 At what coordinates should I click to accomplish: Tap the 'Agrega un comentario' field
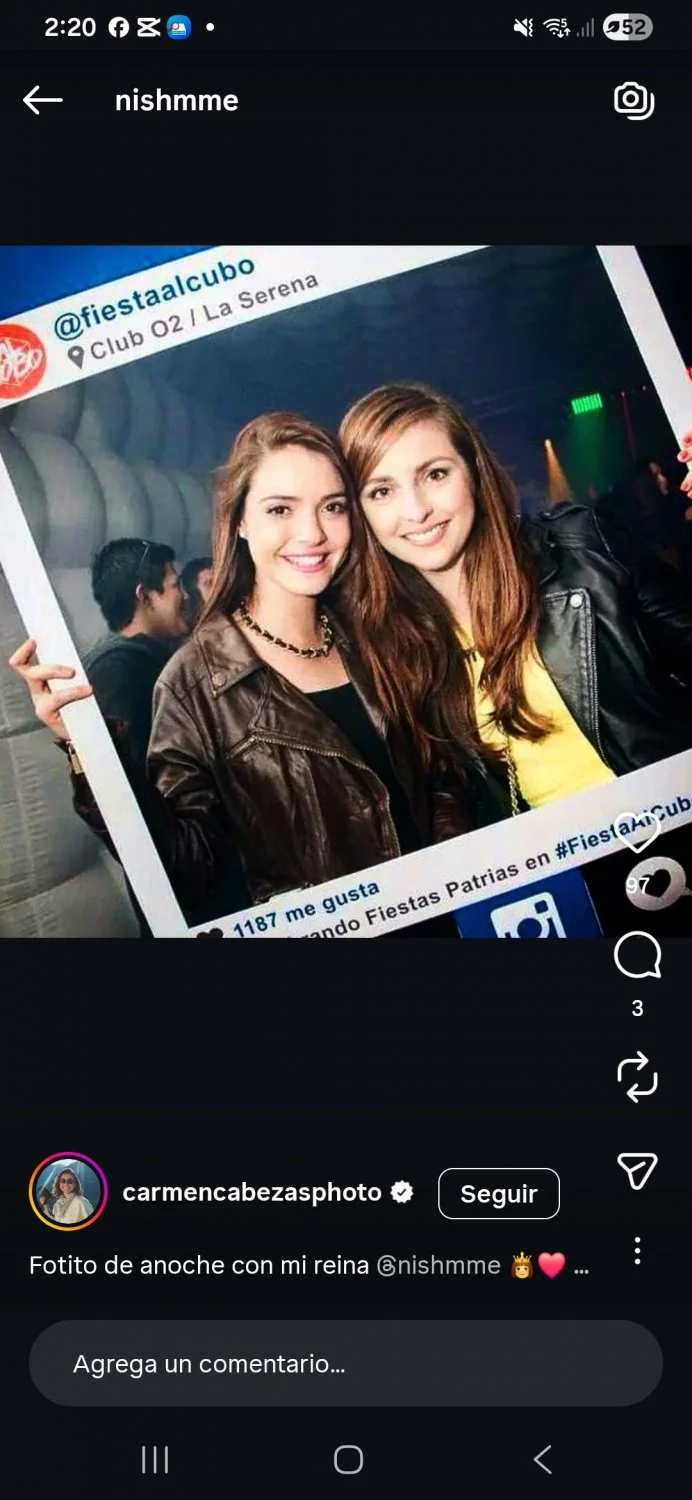[x=345, y=1363]
